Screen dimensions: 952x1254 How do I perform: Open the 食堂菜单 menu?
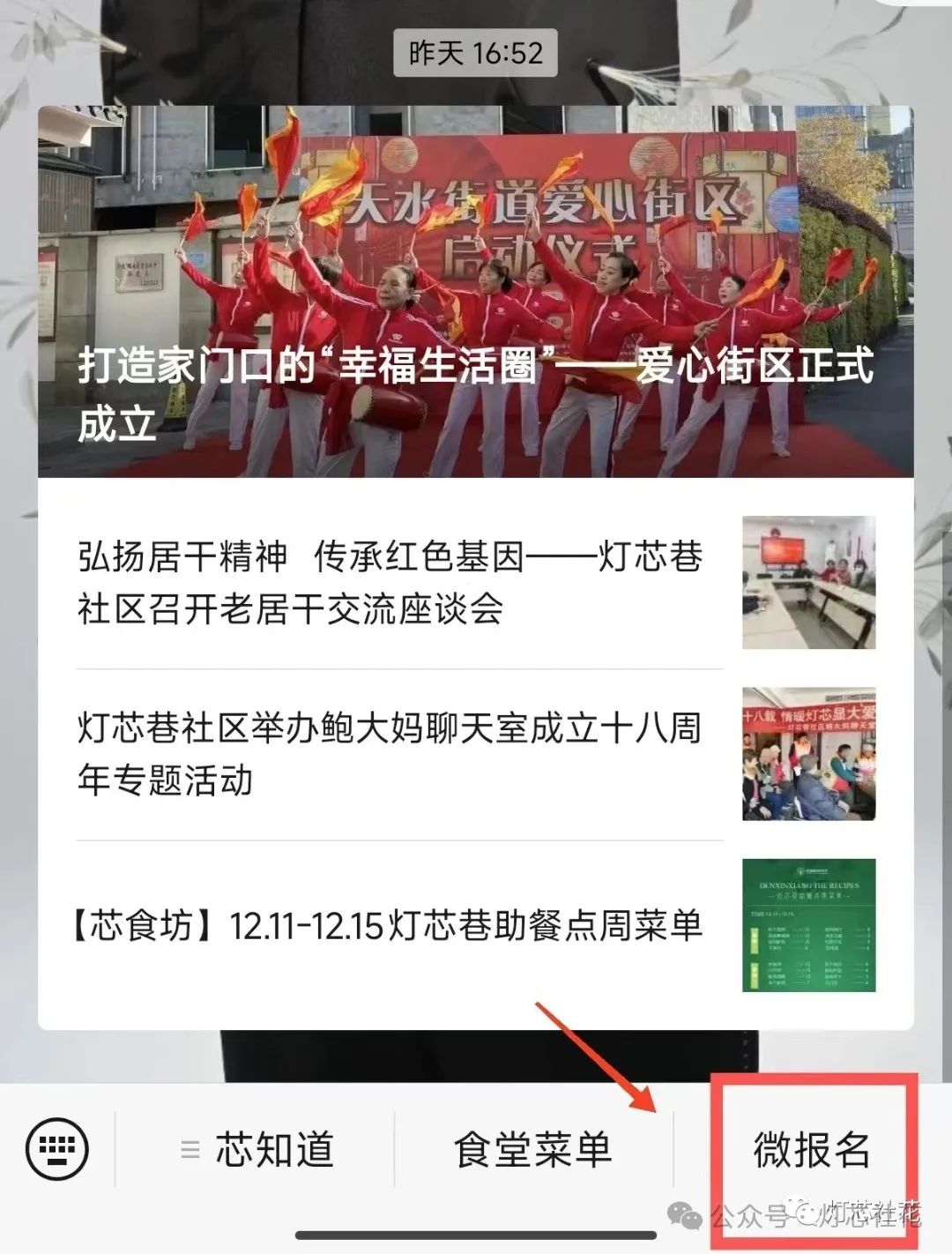532,1149
